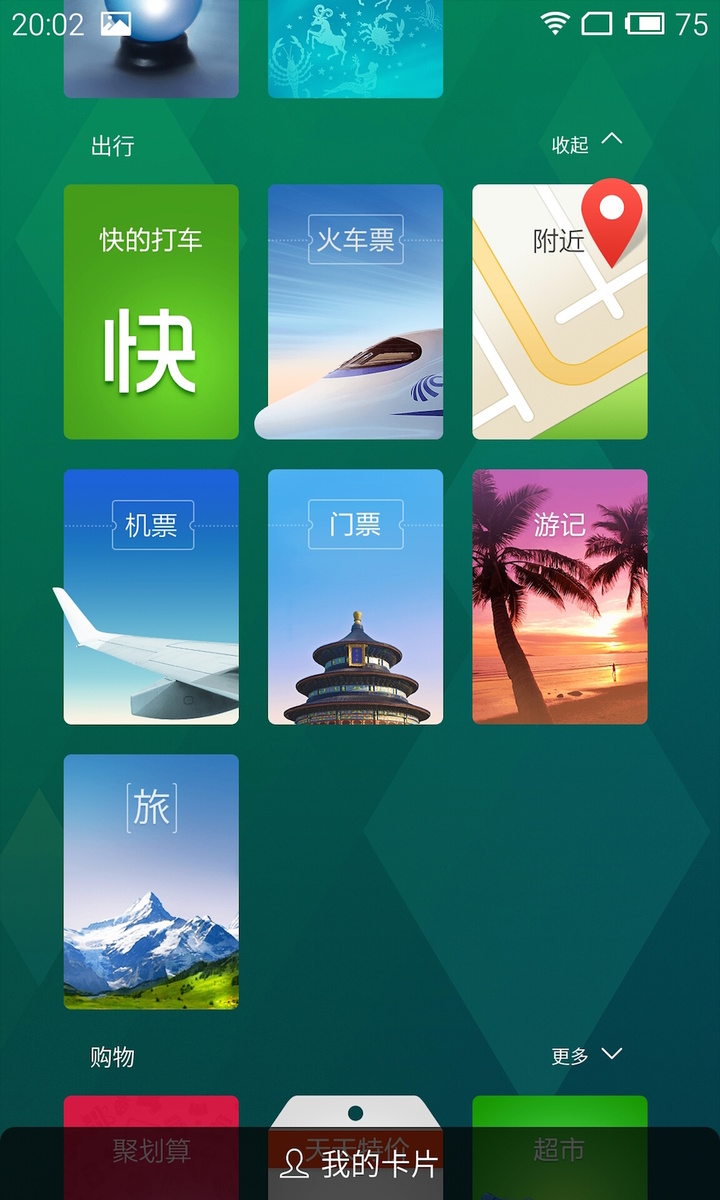Open the 机票 flight ticket card
Screen dimensions: 720x1200
151,596
